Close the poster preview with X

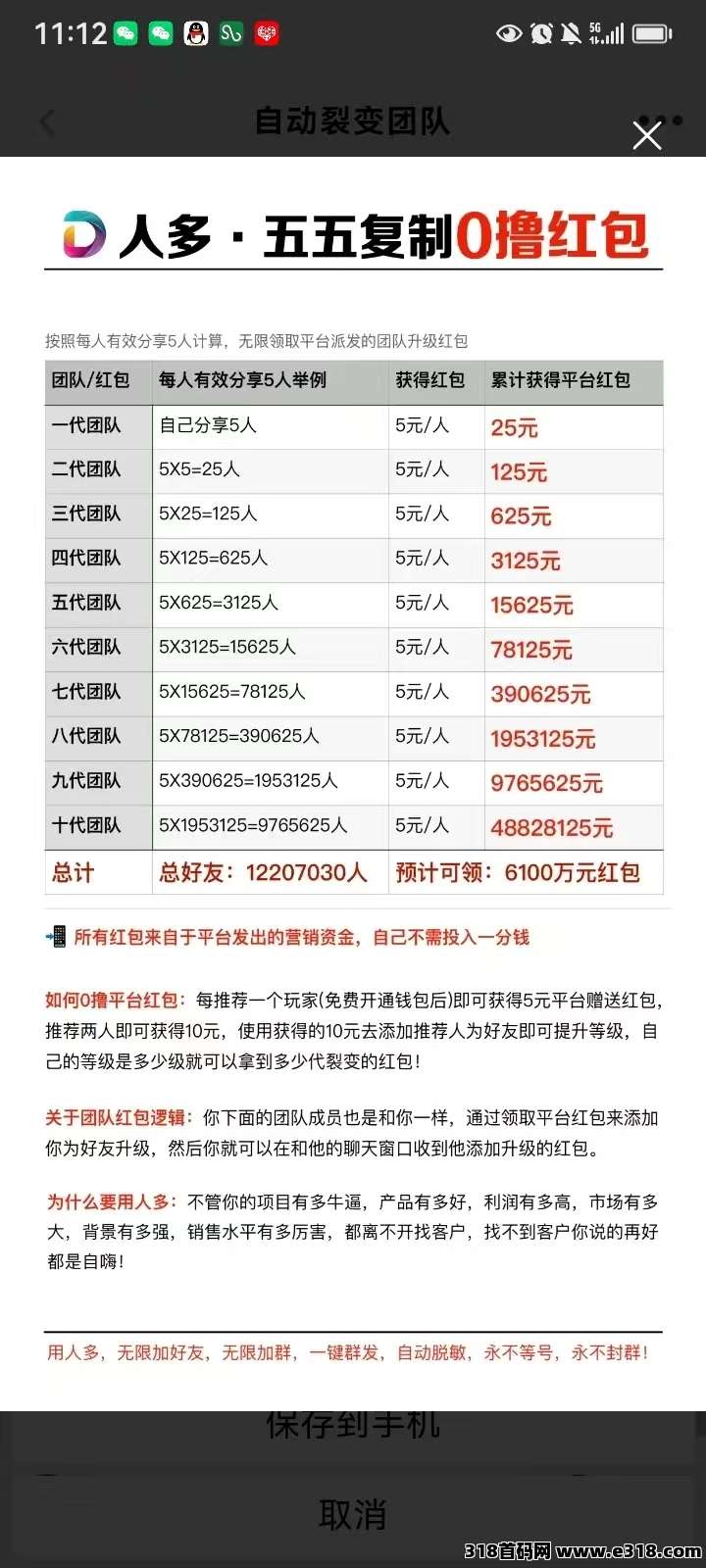pyautogui.click(x=647, y=135)
